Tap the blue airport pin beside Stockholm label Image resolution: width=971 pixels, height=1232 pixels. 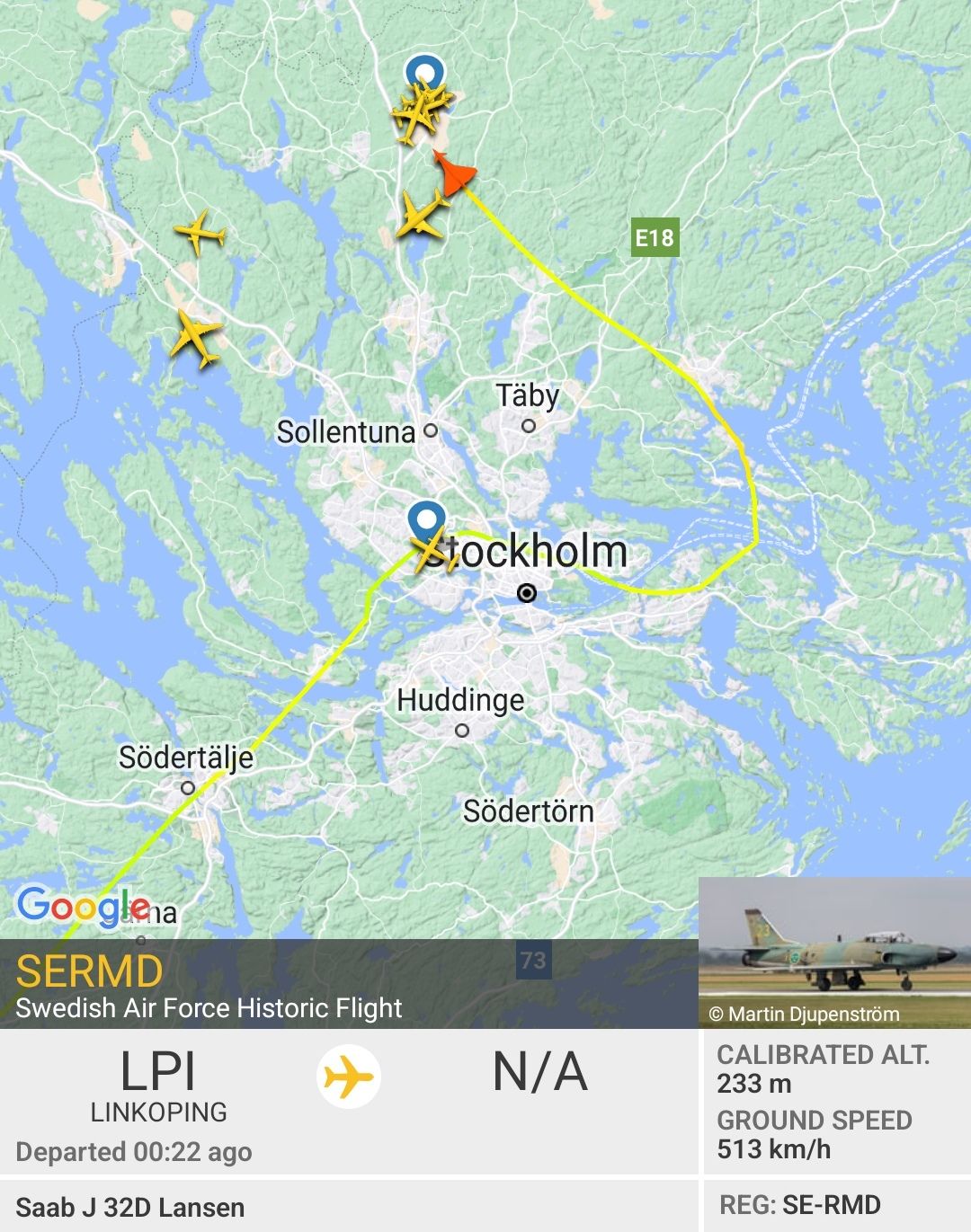pyautogui.click(x=425, y=521)
